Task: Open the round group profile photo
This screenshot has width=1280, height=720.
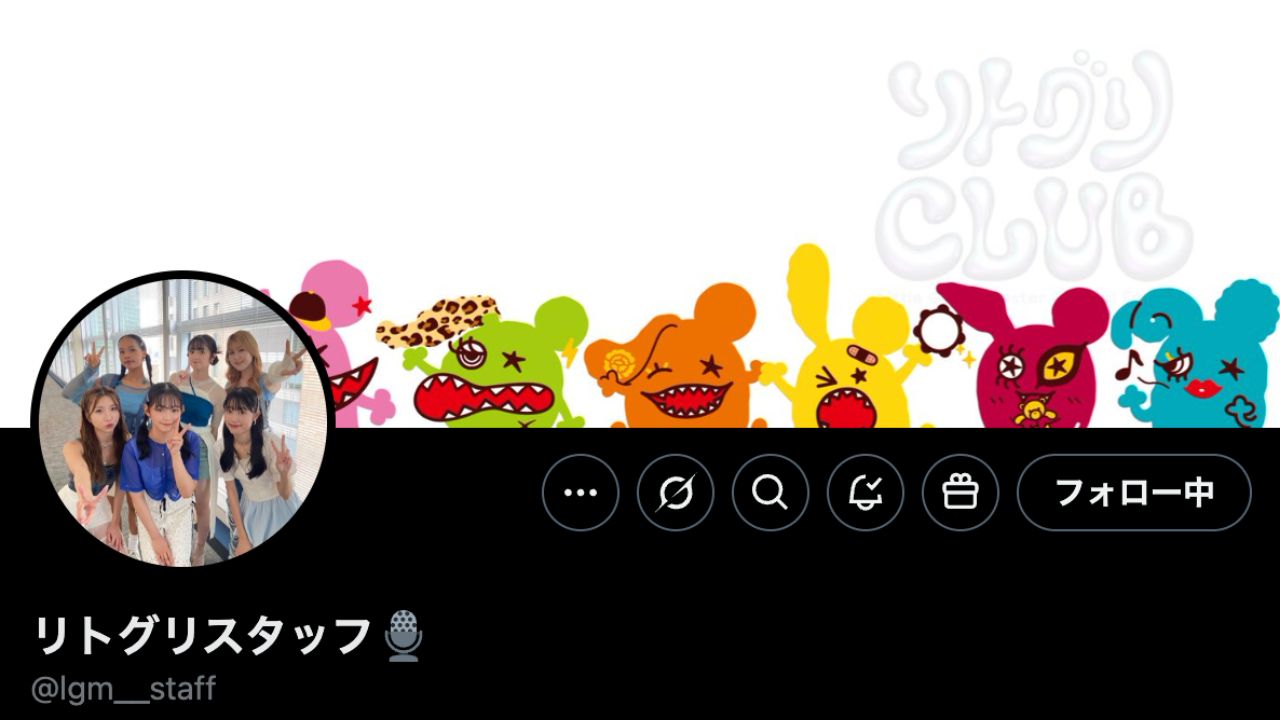Action: [x=183, y=419]
